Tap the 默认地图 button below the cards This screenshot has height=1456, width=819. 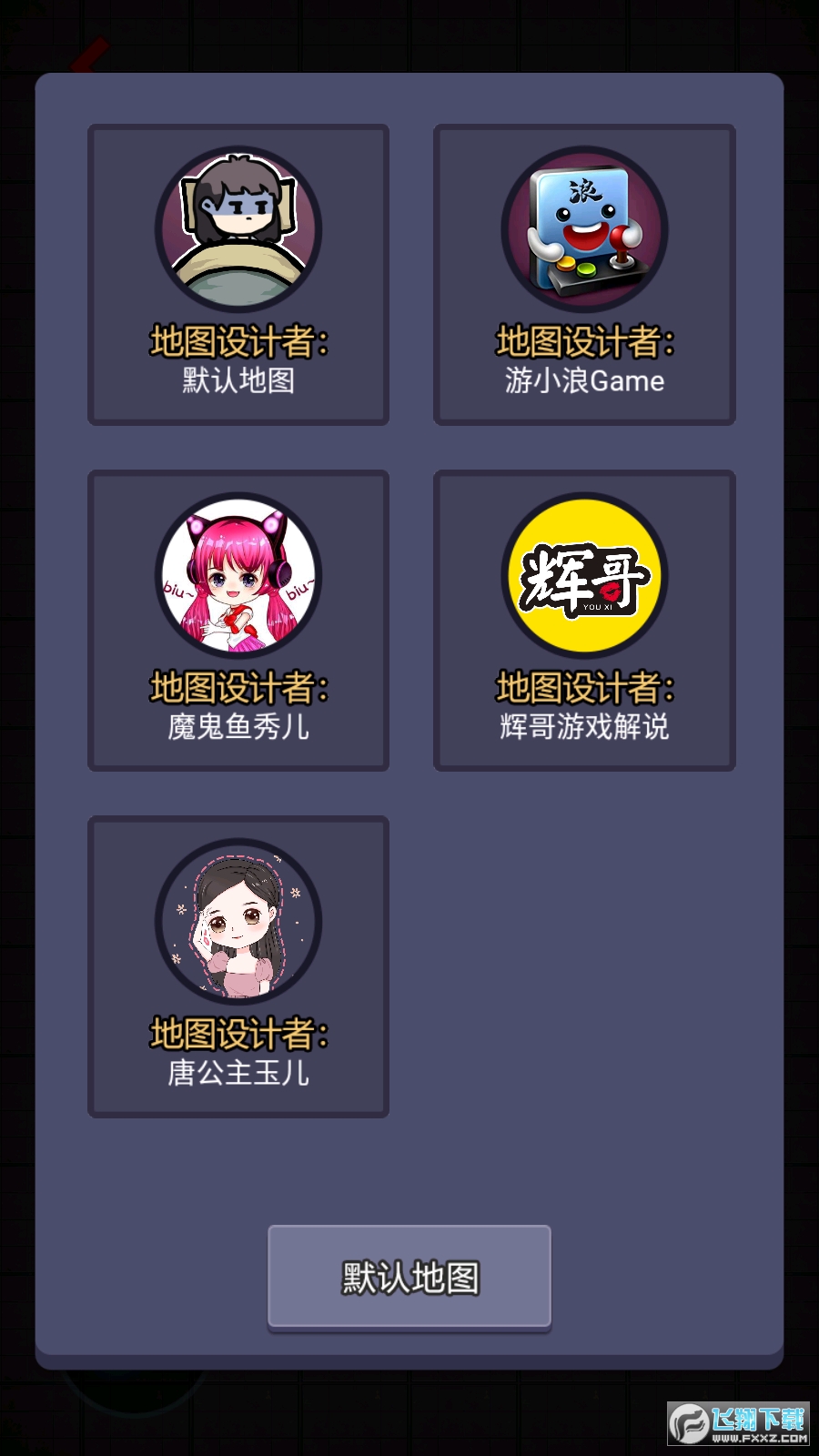[x=409, y=1276]
